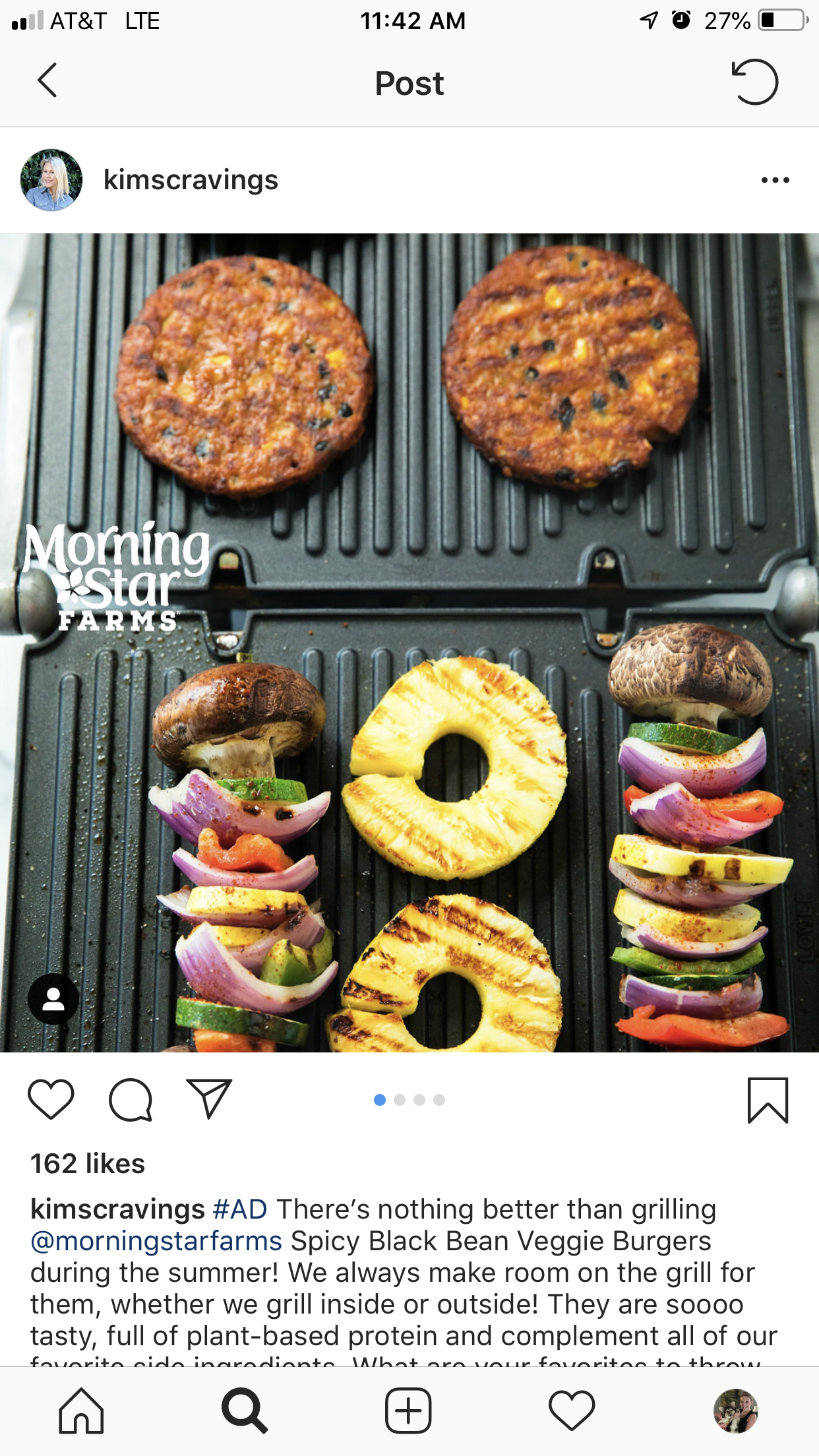The image size is (819, 1456).
Task: Open comments with the speech bubble
Action: coord(131,1099)
